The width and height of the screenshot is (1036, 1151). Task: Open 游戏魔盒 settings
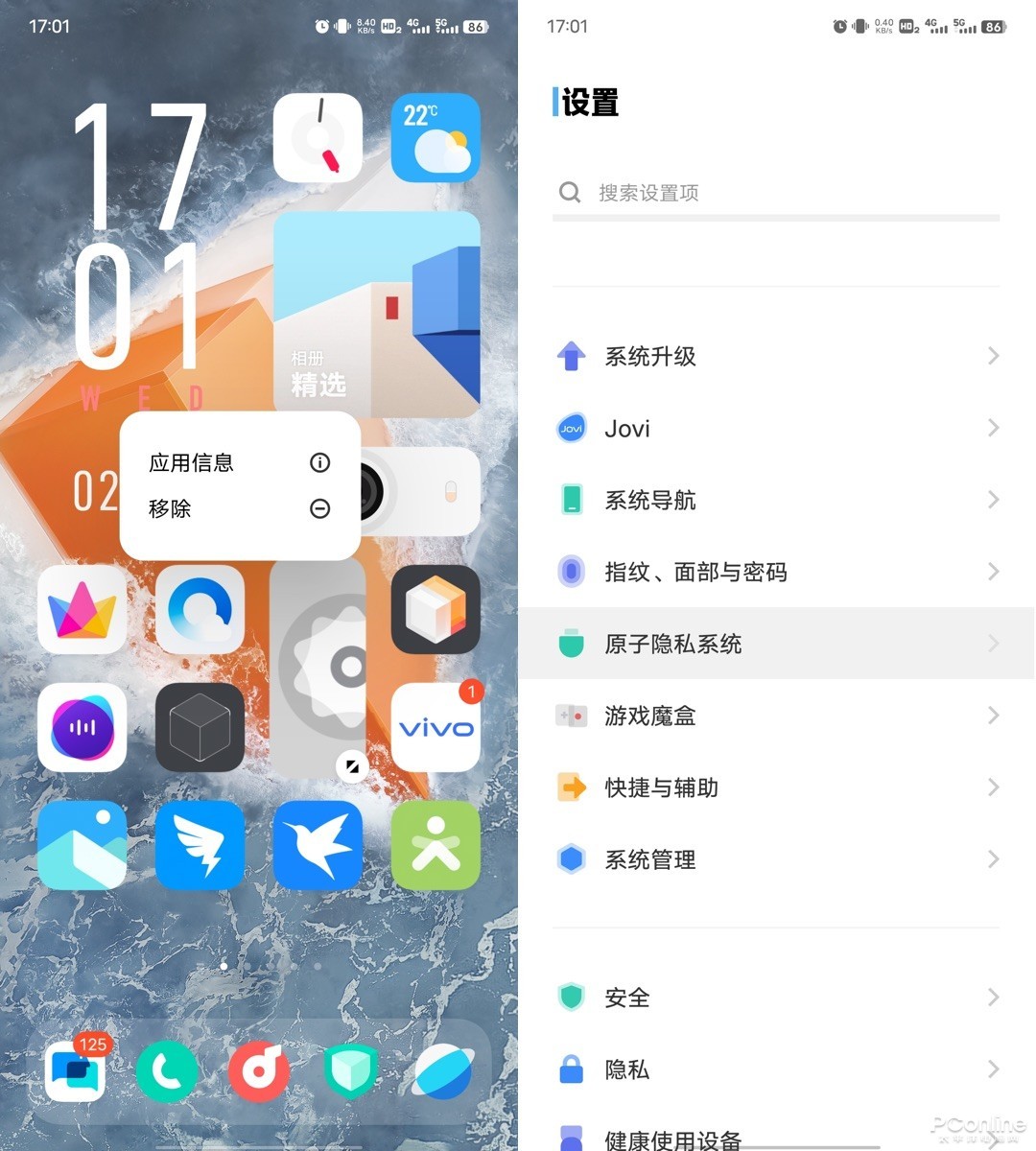[775, 716]
